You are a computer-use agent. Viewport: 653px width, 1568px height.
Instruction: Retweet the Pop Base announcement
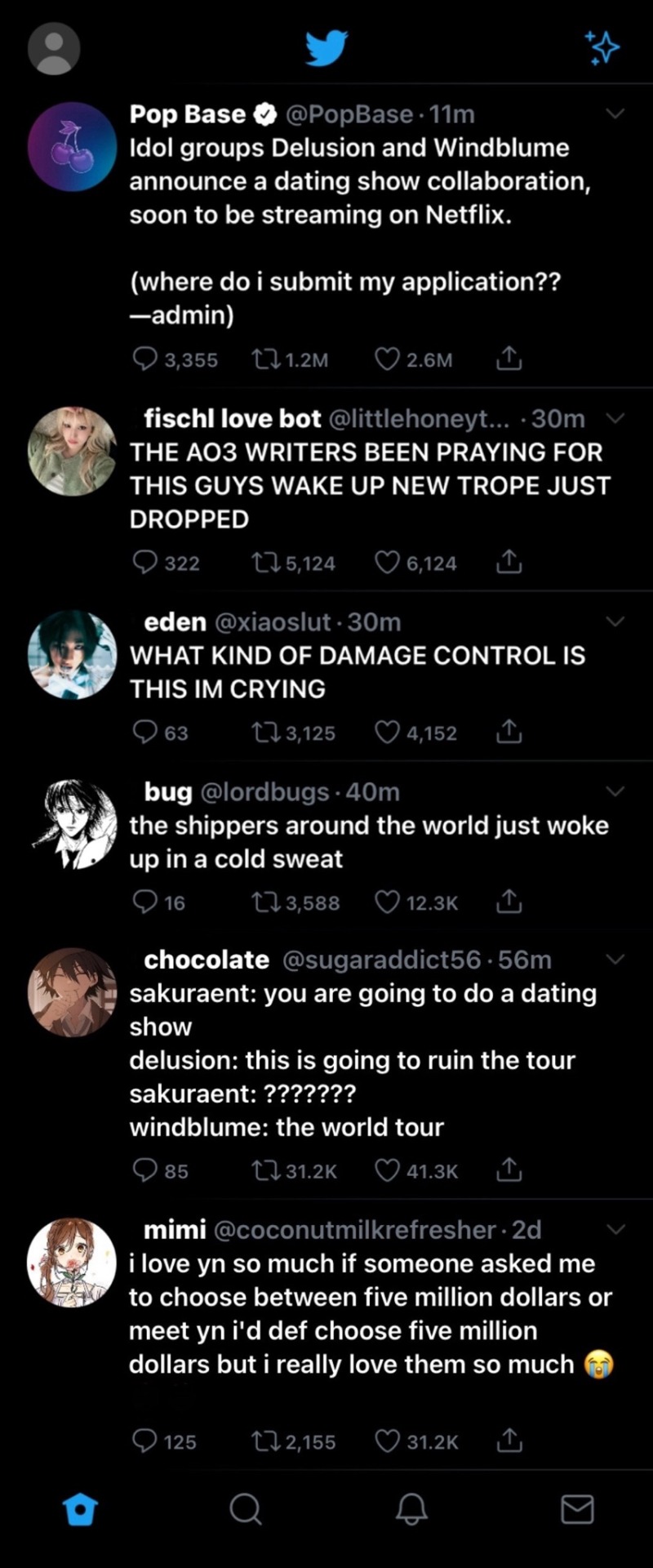pyautogui.click(x=265, y=359)
